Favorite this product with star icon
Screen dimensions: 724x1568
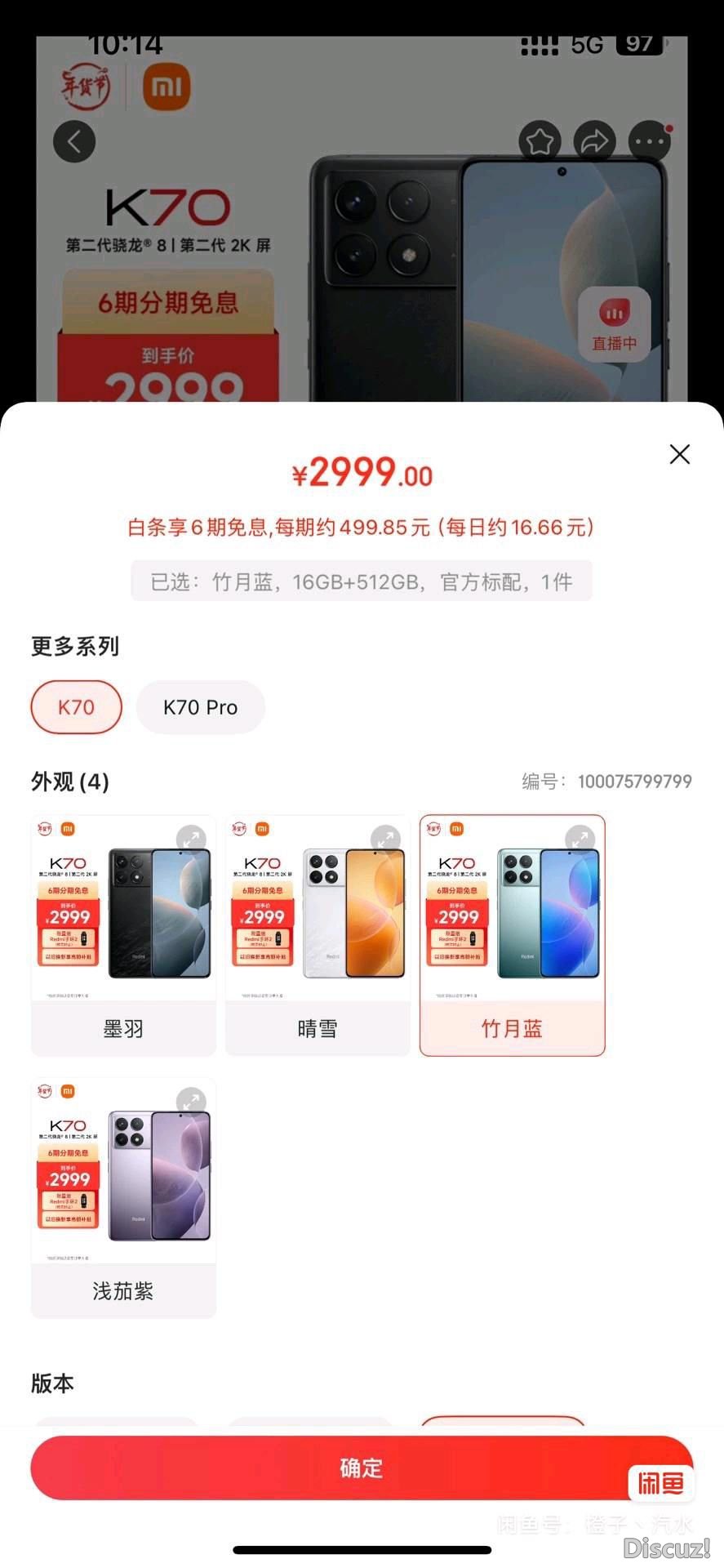pyautogui.click(x=540, y=142)
